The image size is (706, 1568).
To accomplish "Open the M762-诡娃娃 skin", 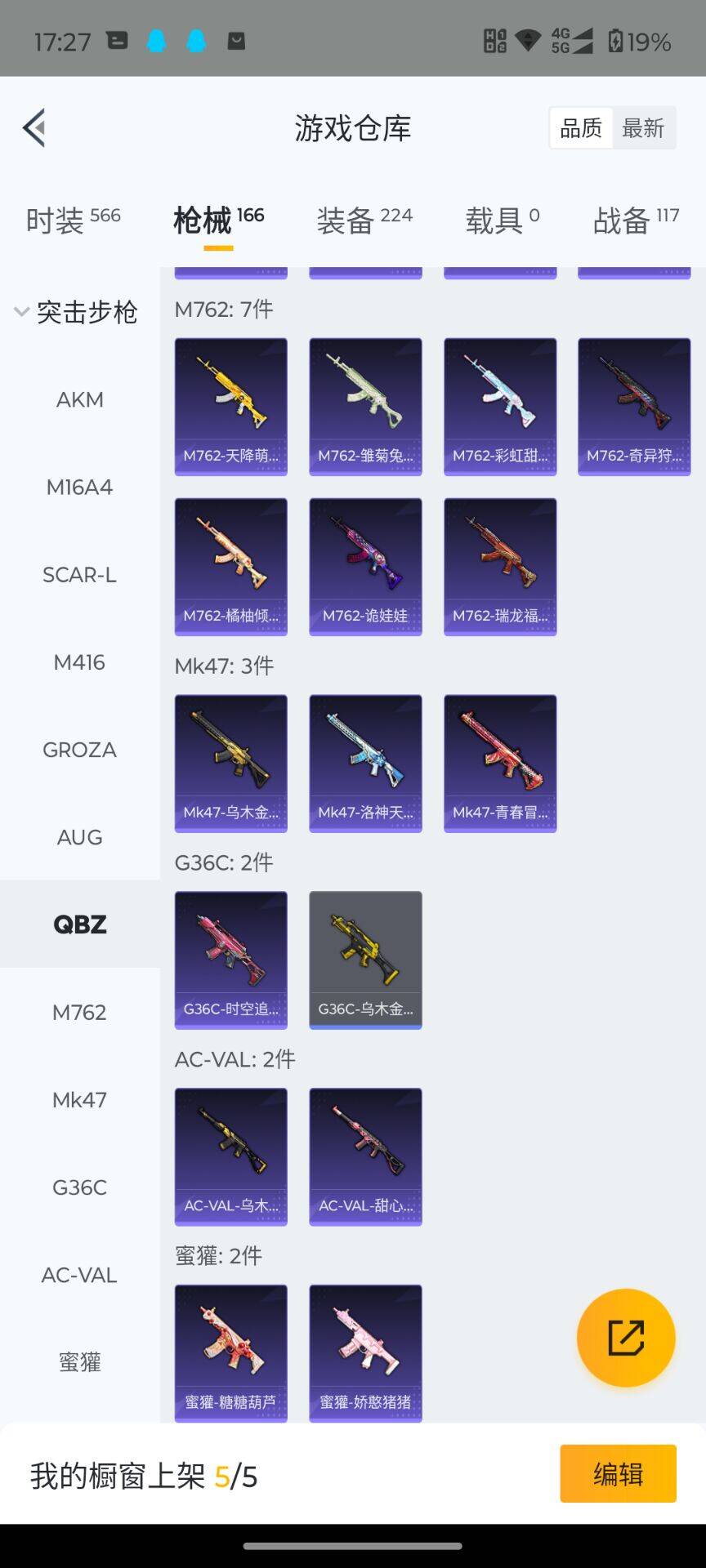I will 365,567.
